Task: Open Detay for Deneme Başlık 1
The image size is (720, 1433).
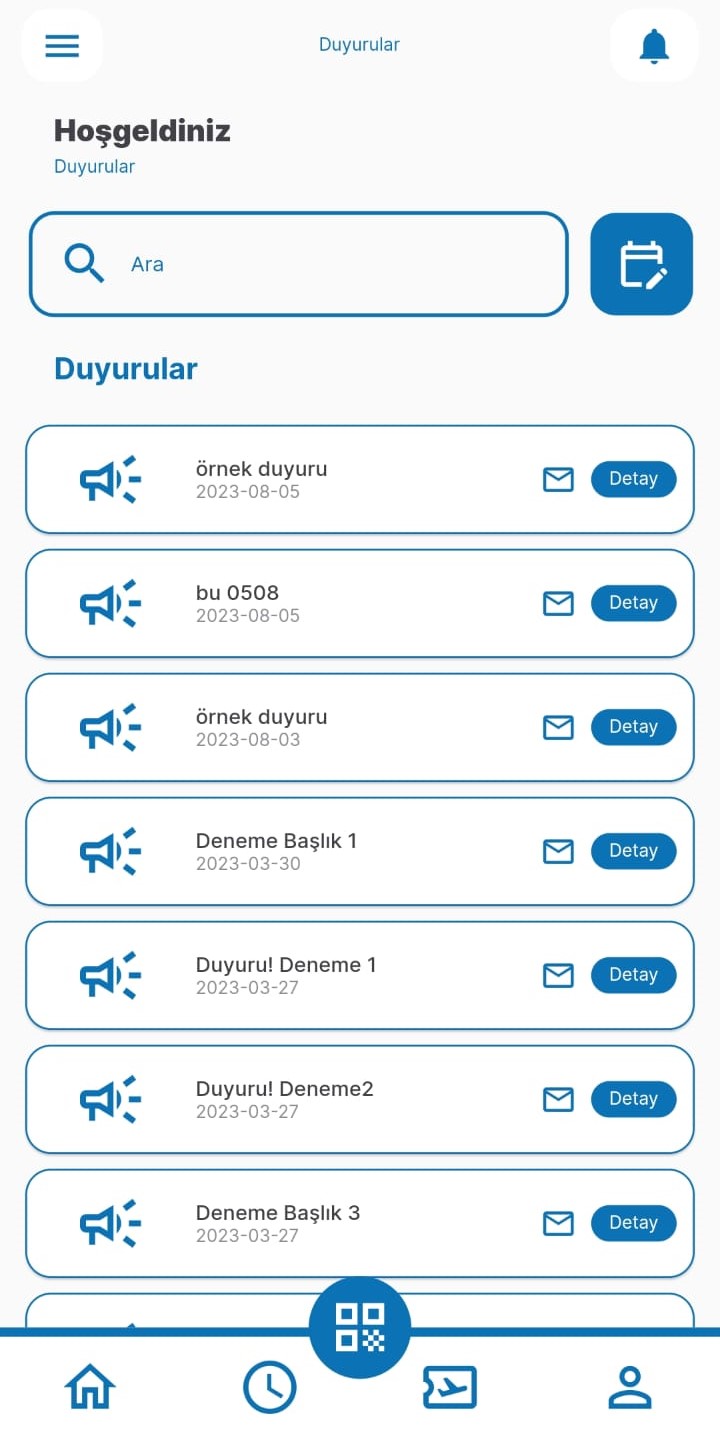Action: [633, 851]
